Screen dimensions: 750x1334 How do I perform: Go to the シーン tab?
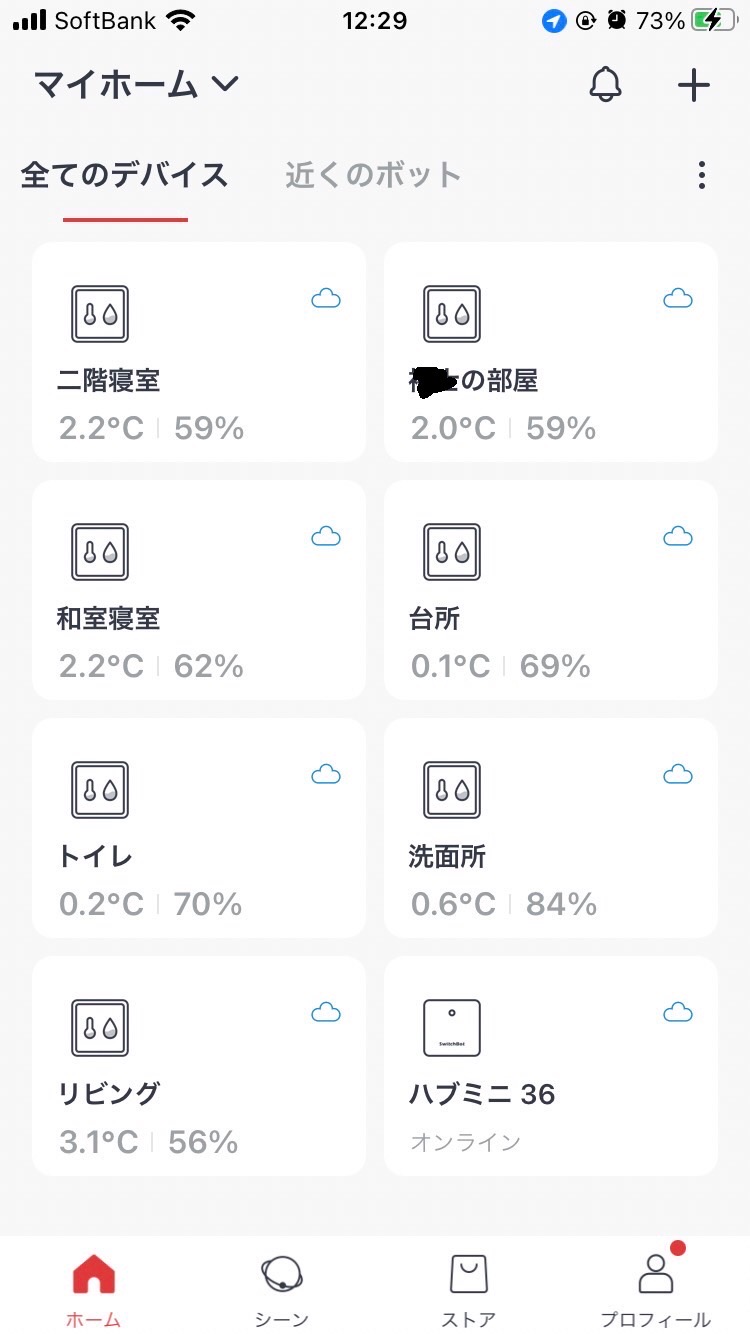281,1290
